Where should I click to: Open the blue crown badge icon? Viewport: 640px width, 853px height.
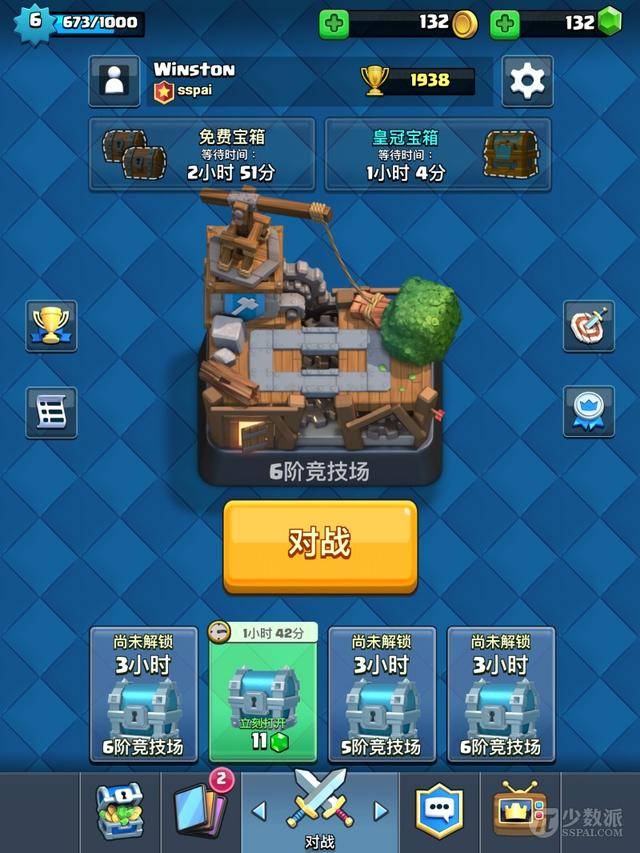(588, 412)
